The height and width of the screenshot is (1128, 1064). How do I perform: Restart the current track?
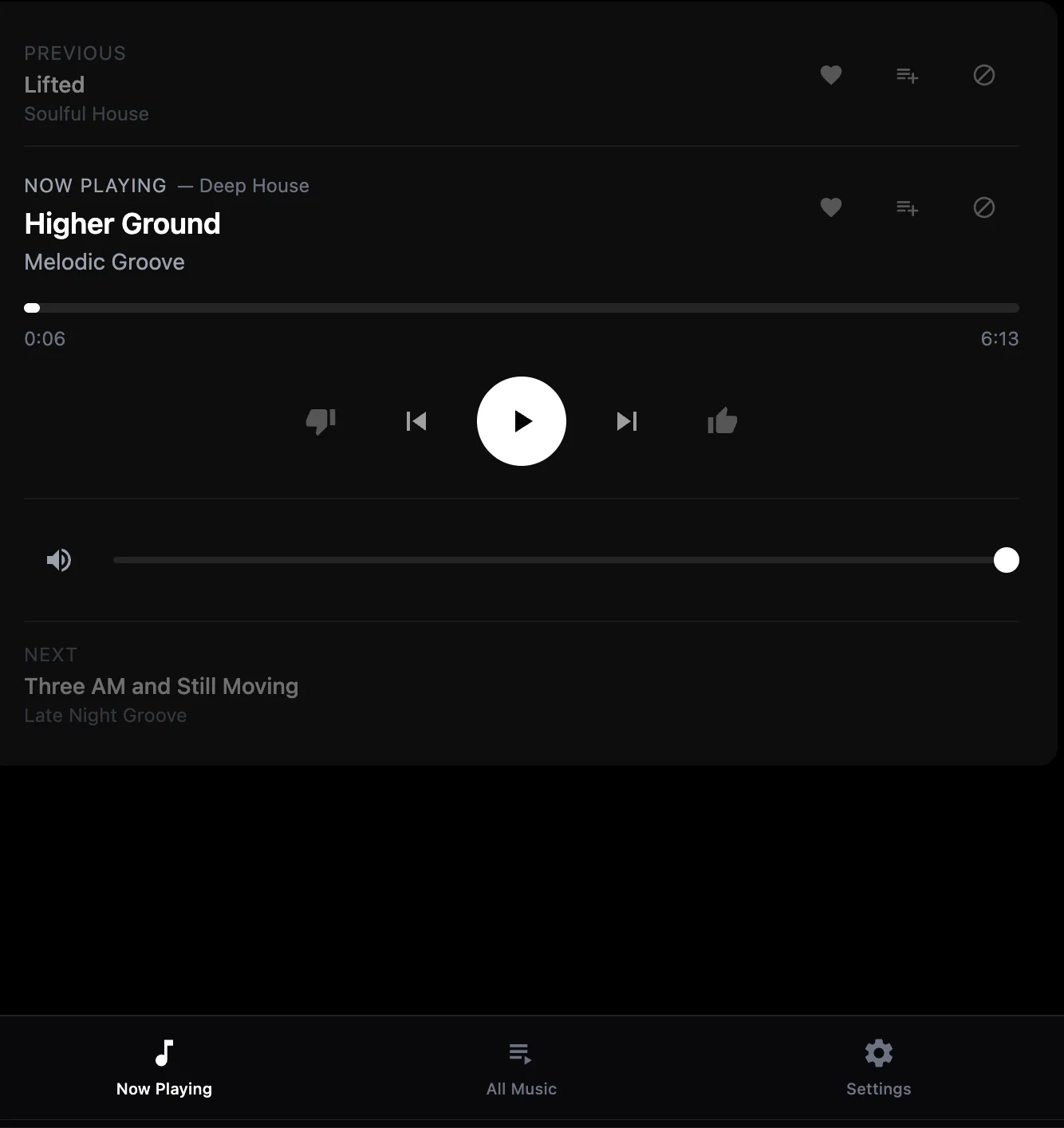416,421
